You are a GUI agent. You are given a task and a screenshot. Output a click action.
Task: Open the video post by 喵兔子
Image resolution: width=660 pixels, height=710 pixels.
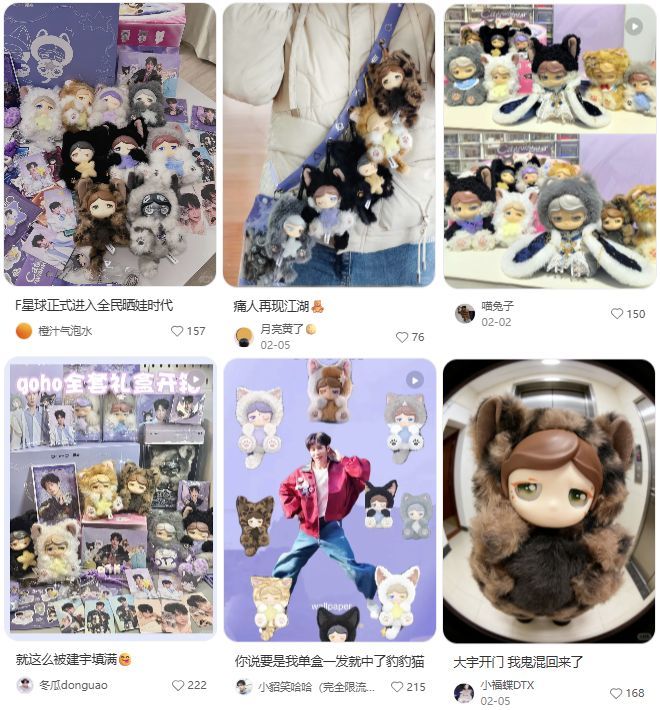549,145
